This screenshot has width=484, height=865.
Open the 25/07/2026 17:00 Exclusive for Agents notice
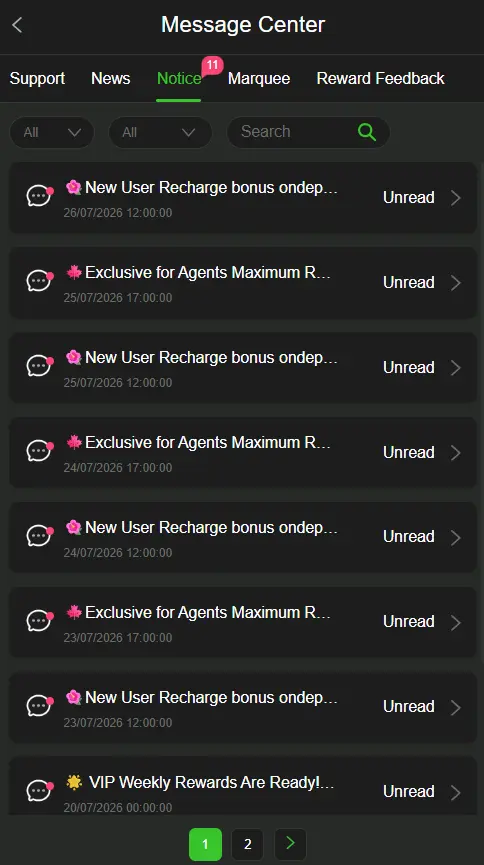(x=243, y=282)
